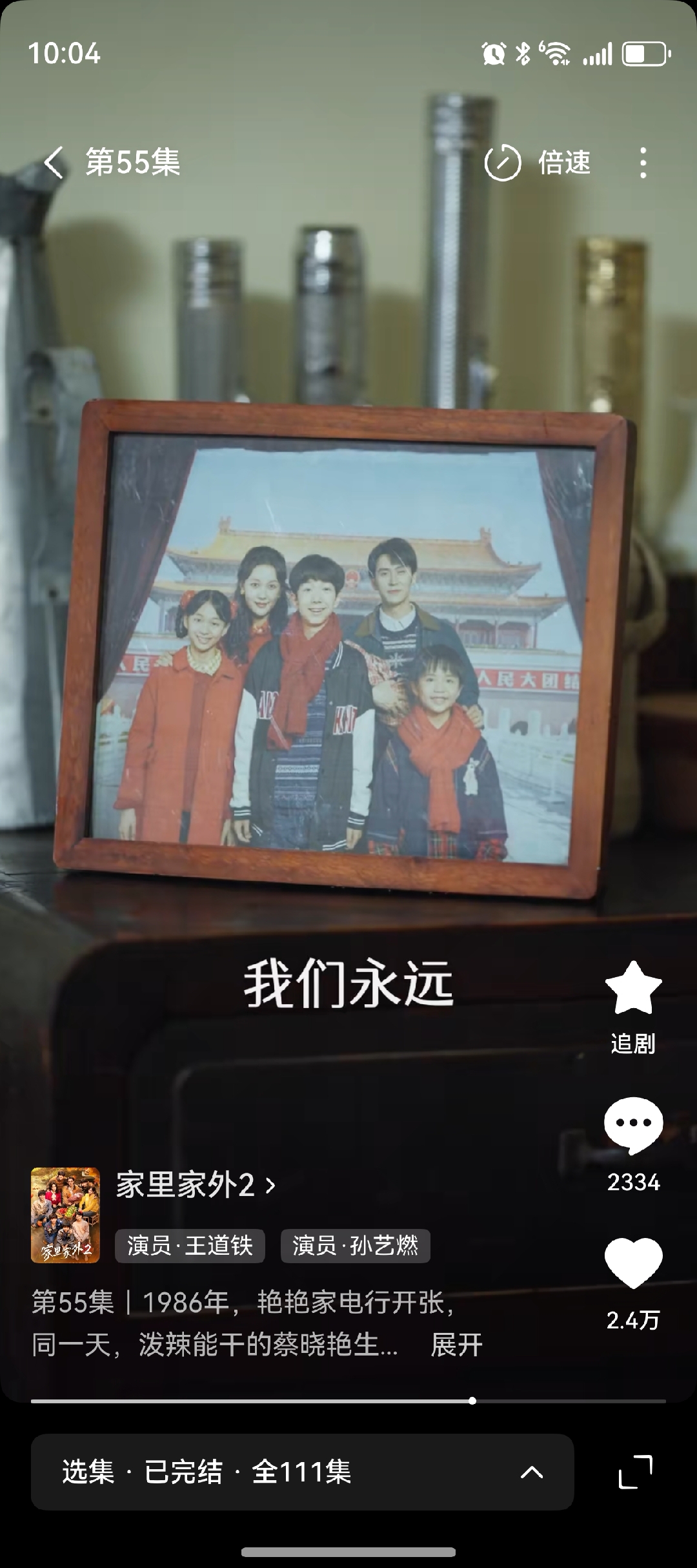Expand the episode description with 展开
Image resolution: width=697 pixels, height=1568 pixels.
pos(456,1345)
